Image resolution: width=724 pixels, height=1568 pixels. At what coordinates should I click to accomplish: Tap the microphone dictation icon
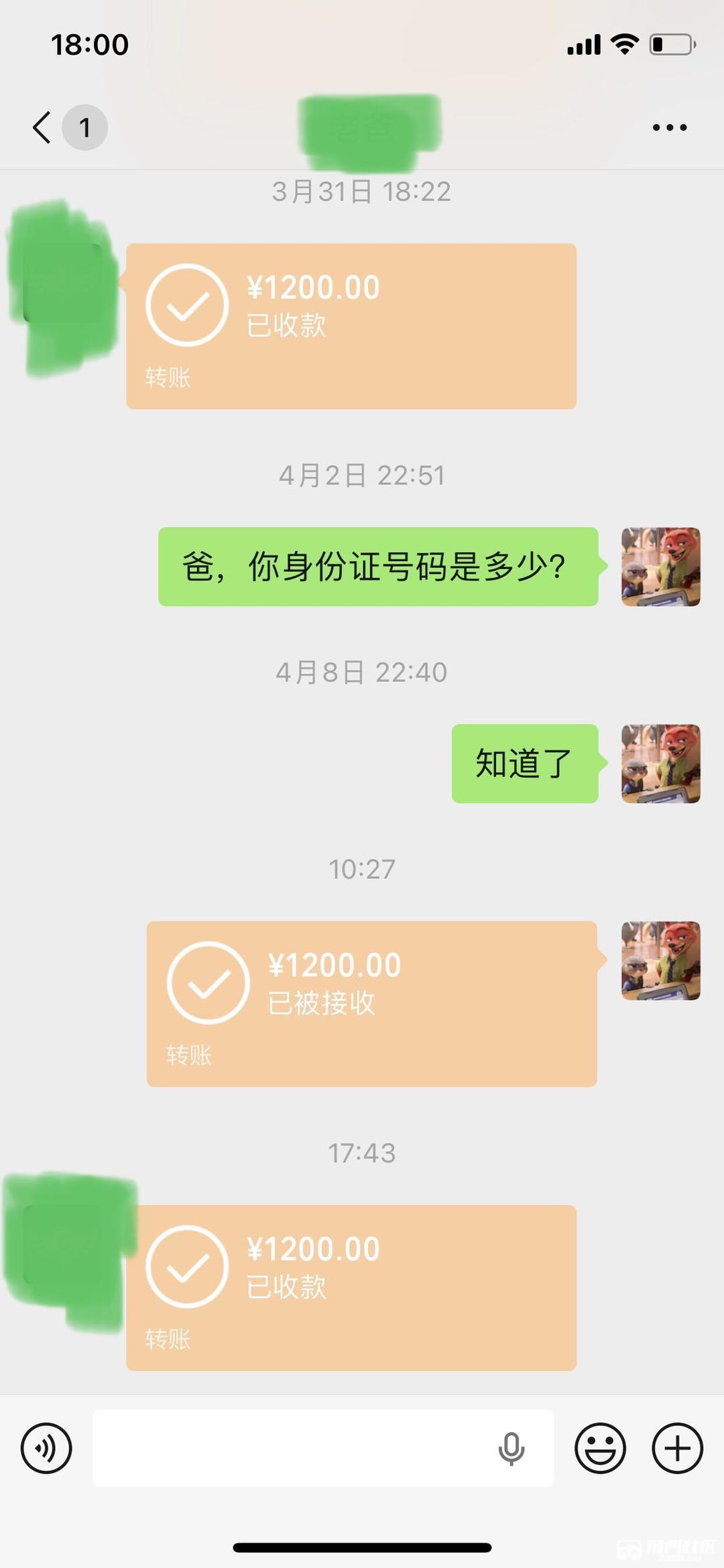511,1448
